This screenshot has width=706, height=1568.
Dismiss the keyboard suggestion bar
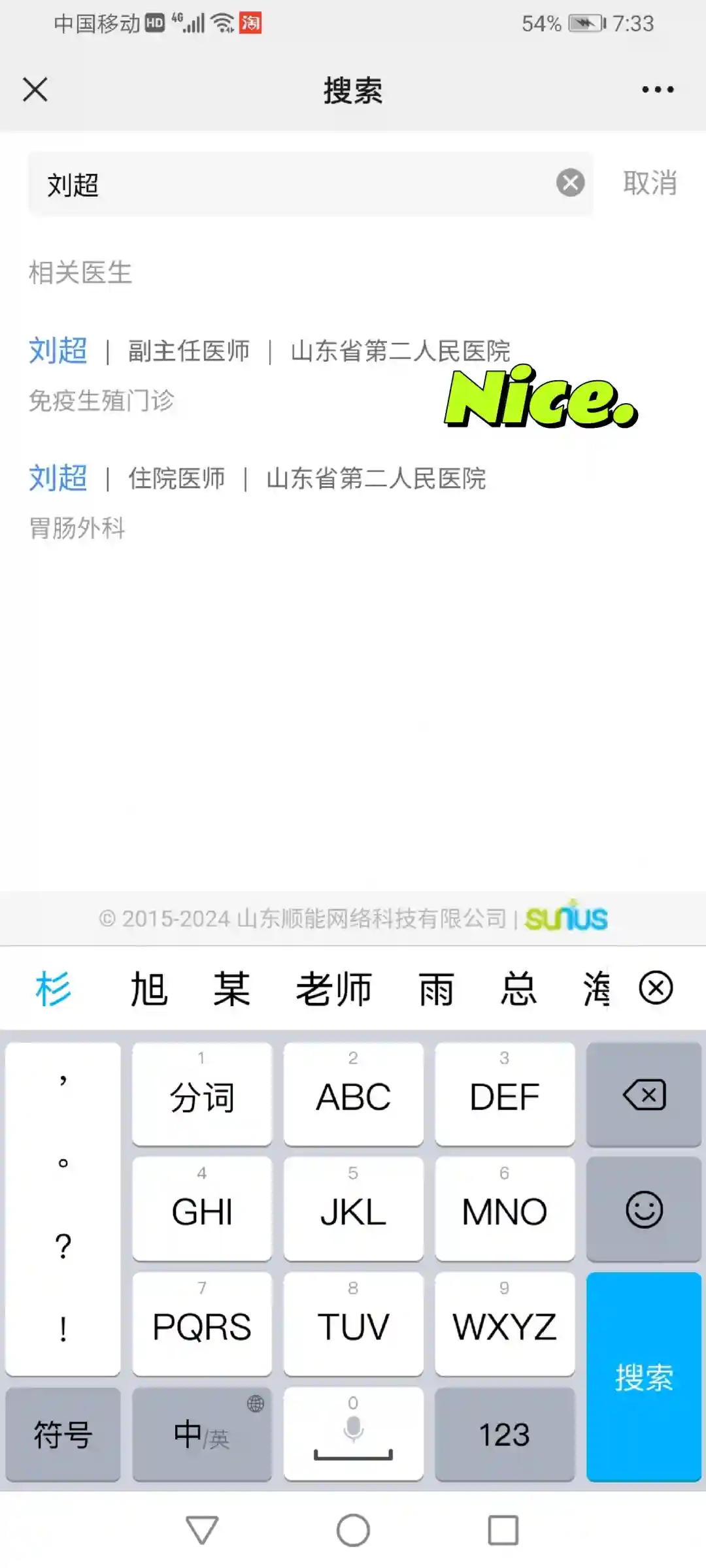[656, 988]
